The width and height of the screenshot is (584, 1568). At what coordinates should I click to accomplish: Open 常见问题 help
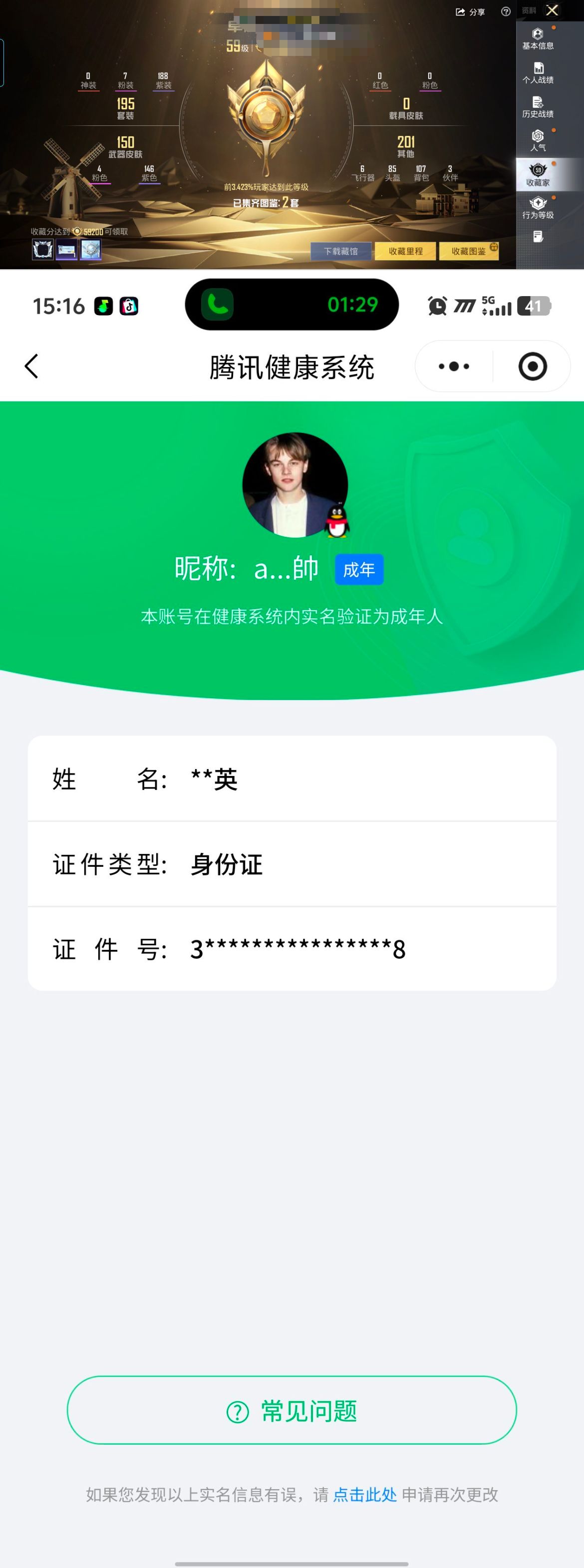tap(292, 1410)
